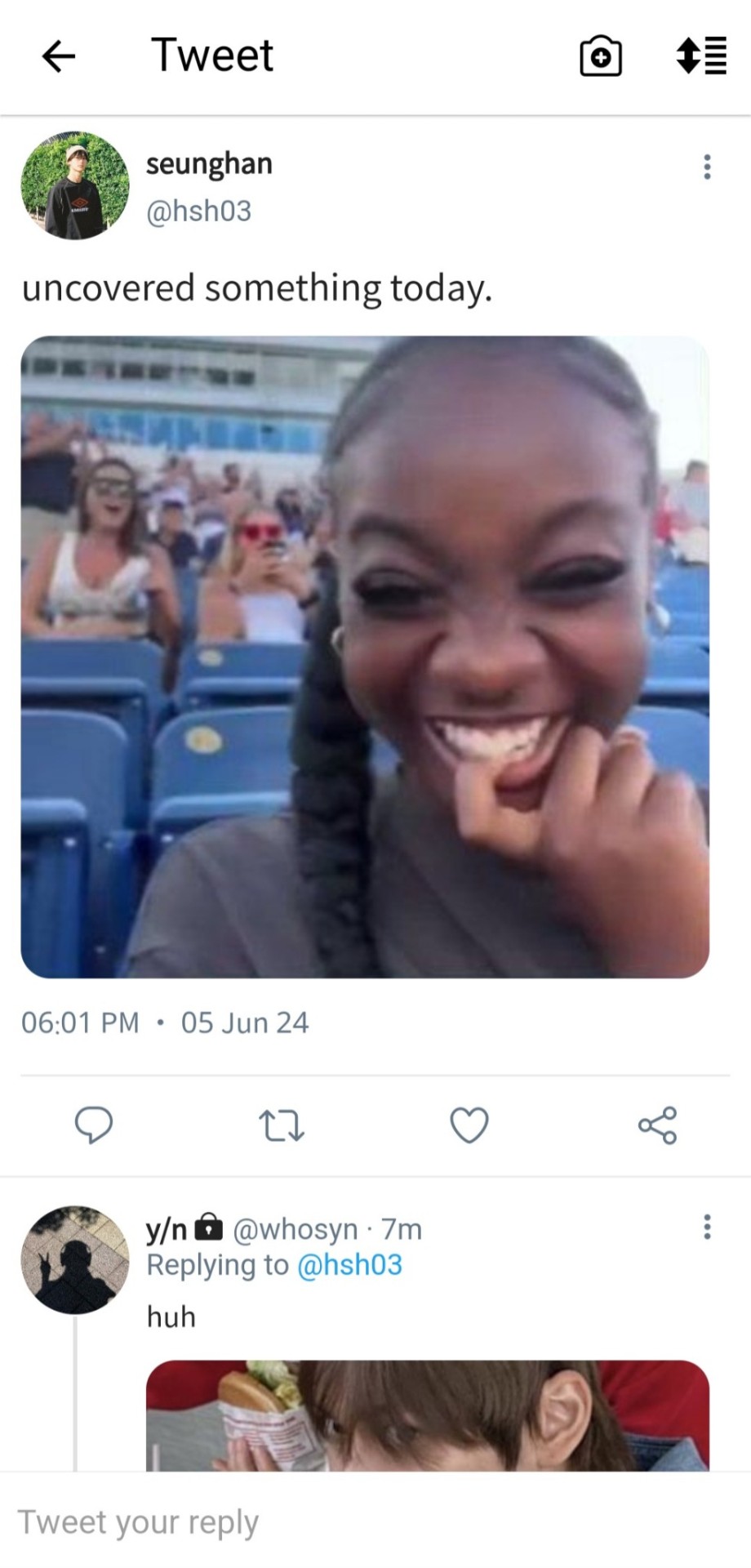This screenshot has height=1568, width=751.
Task: Like seunghan's tweet
Action: [x=469, y=1125]
